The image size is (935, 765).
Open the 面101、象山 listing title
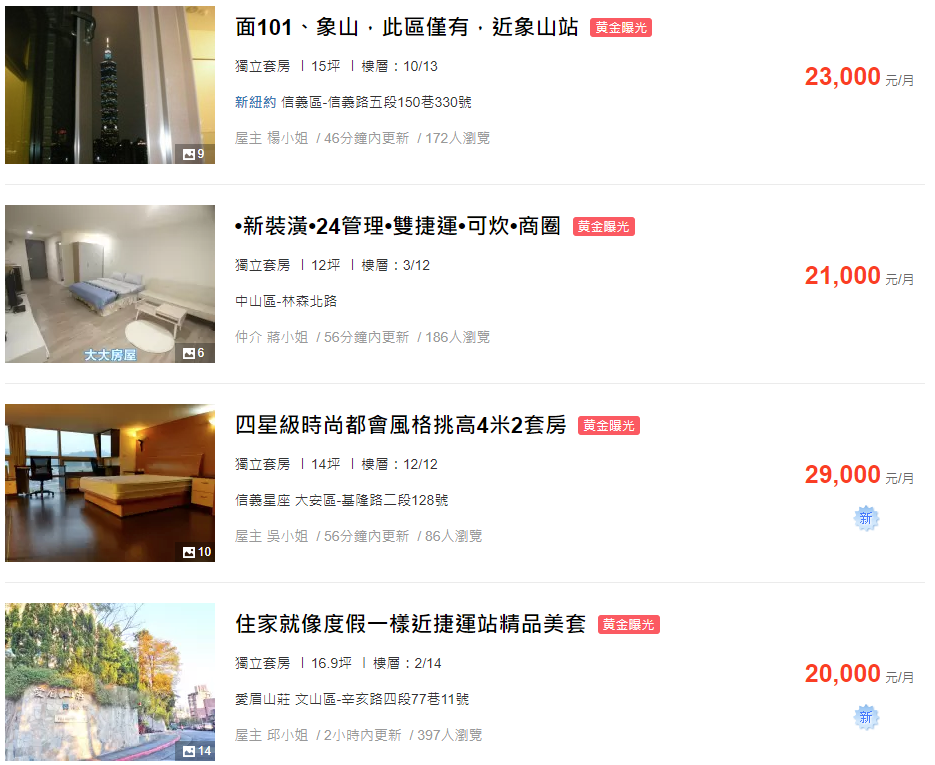(407, 27)
